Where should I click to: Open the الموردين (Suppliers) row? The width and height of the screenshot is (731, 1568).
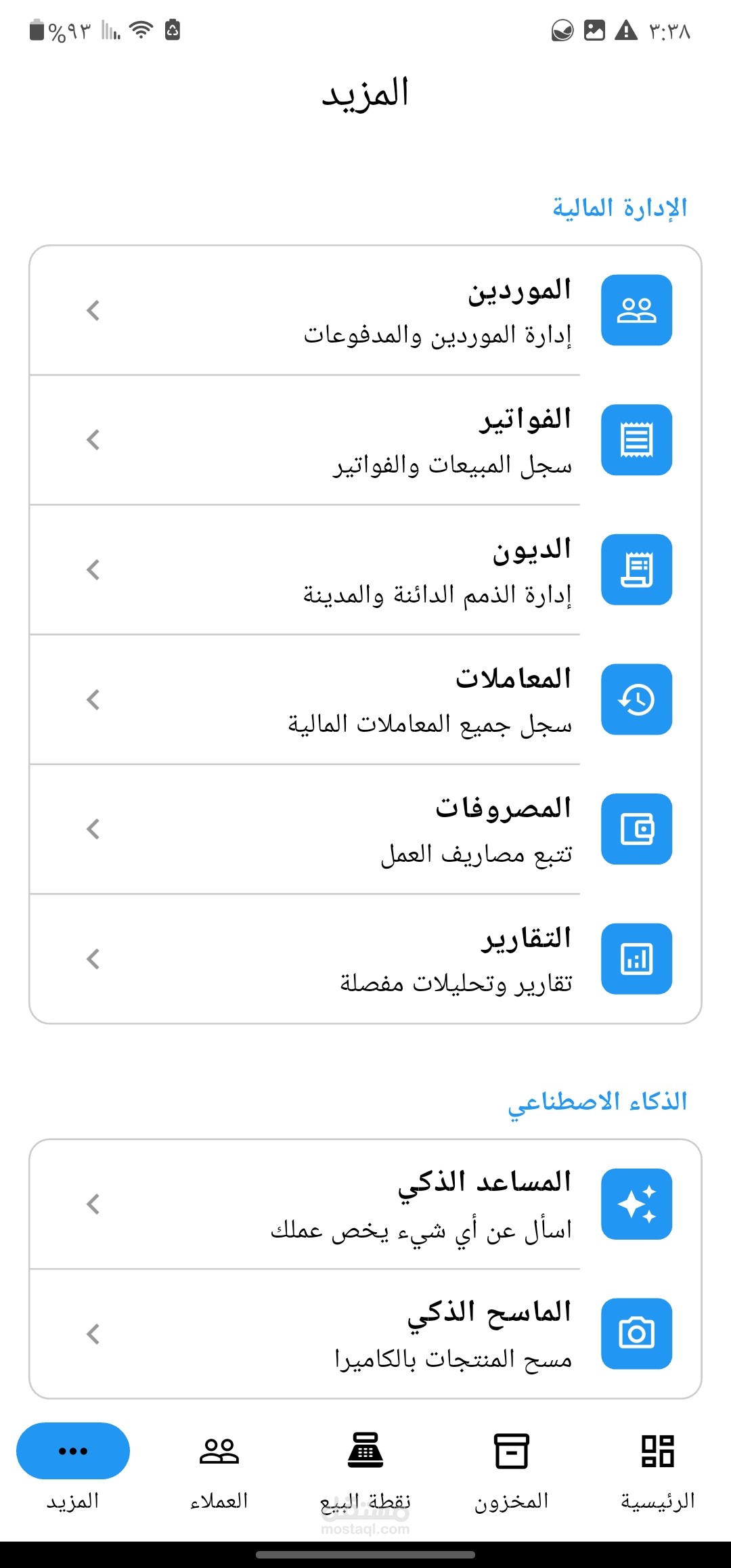coord(365,311)
